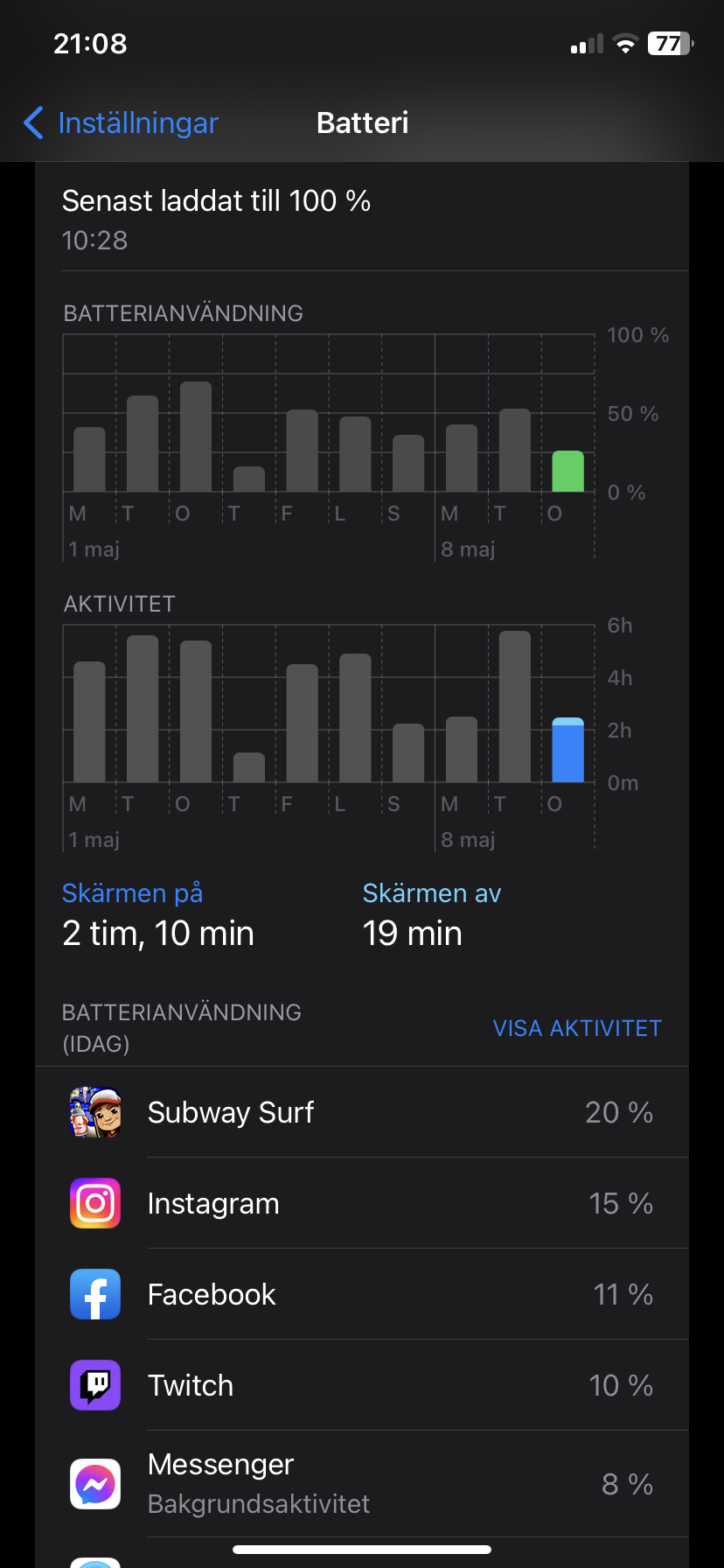The width and height of the screenshot is (724, 1568).
Task: Tap VISA AKTIVITET link
Action: click(x=577, y=1028)
